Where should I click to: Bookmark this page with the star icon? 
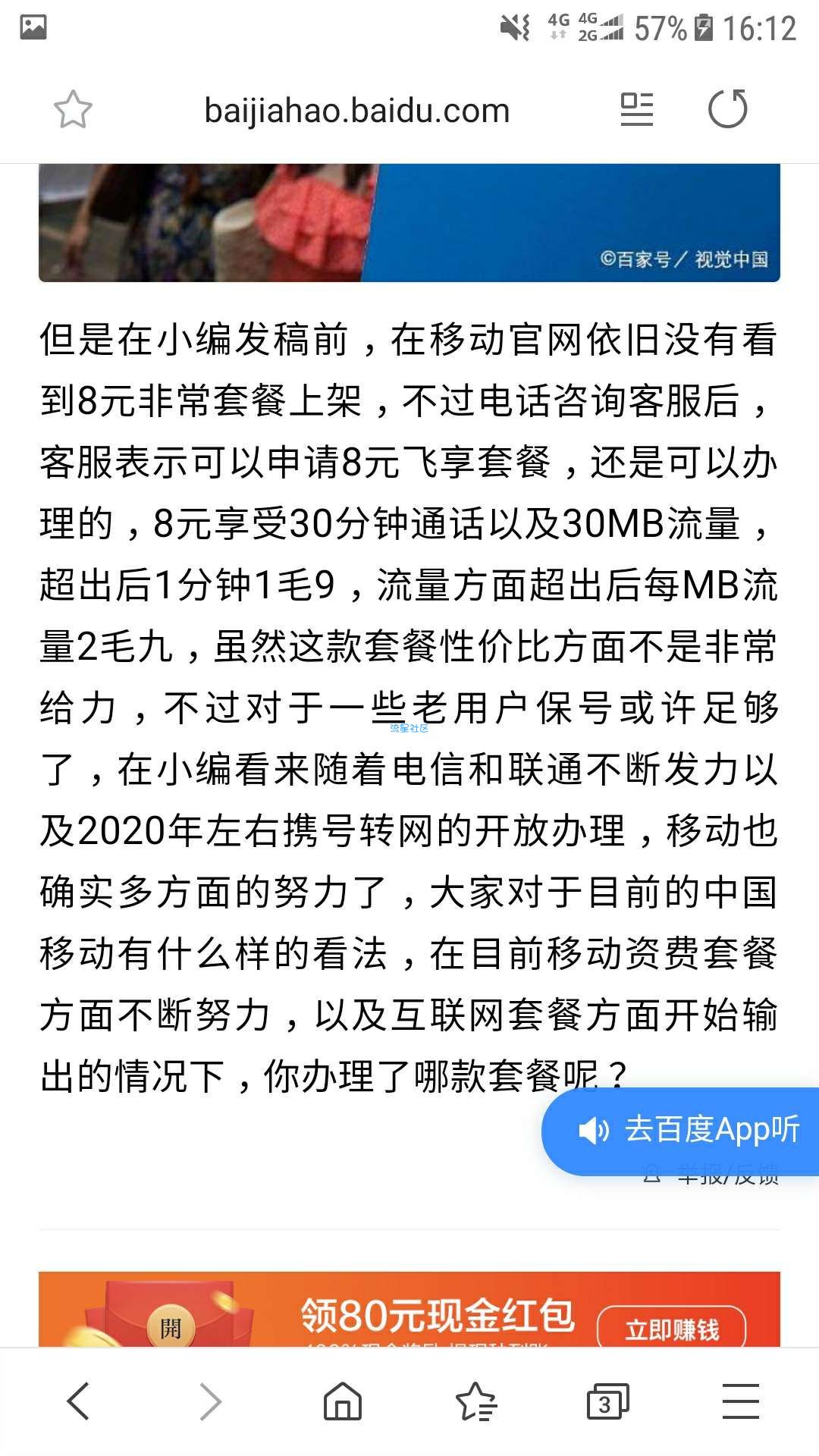click(x=73, y=110)
